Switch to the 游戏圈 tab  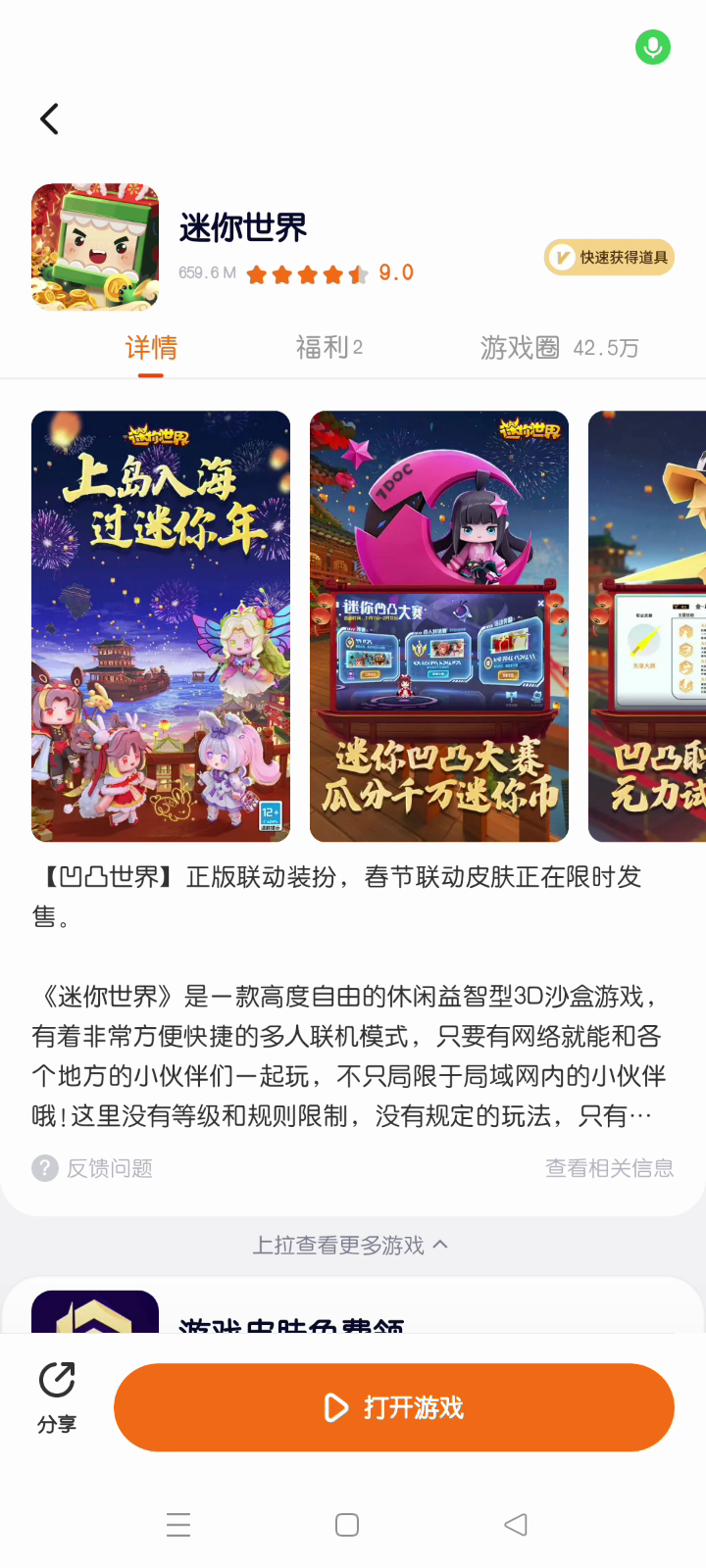[x=558, y=348]
